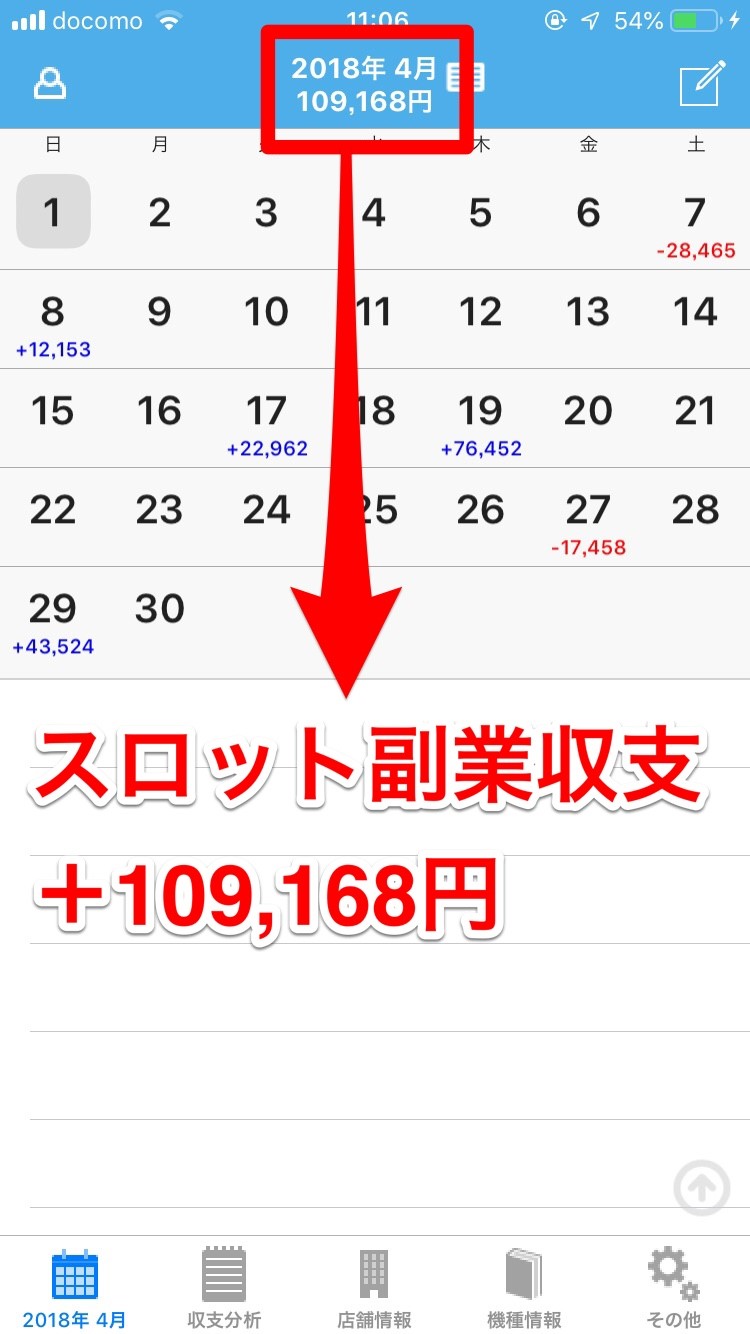
Task: Switch to the 2018年 4月 calendar tab
Action: tap(75, 1287)
